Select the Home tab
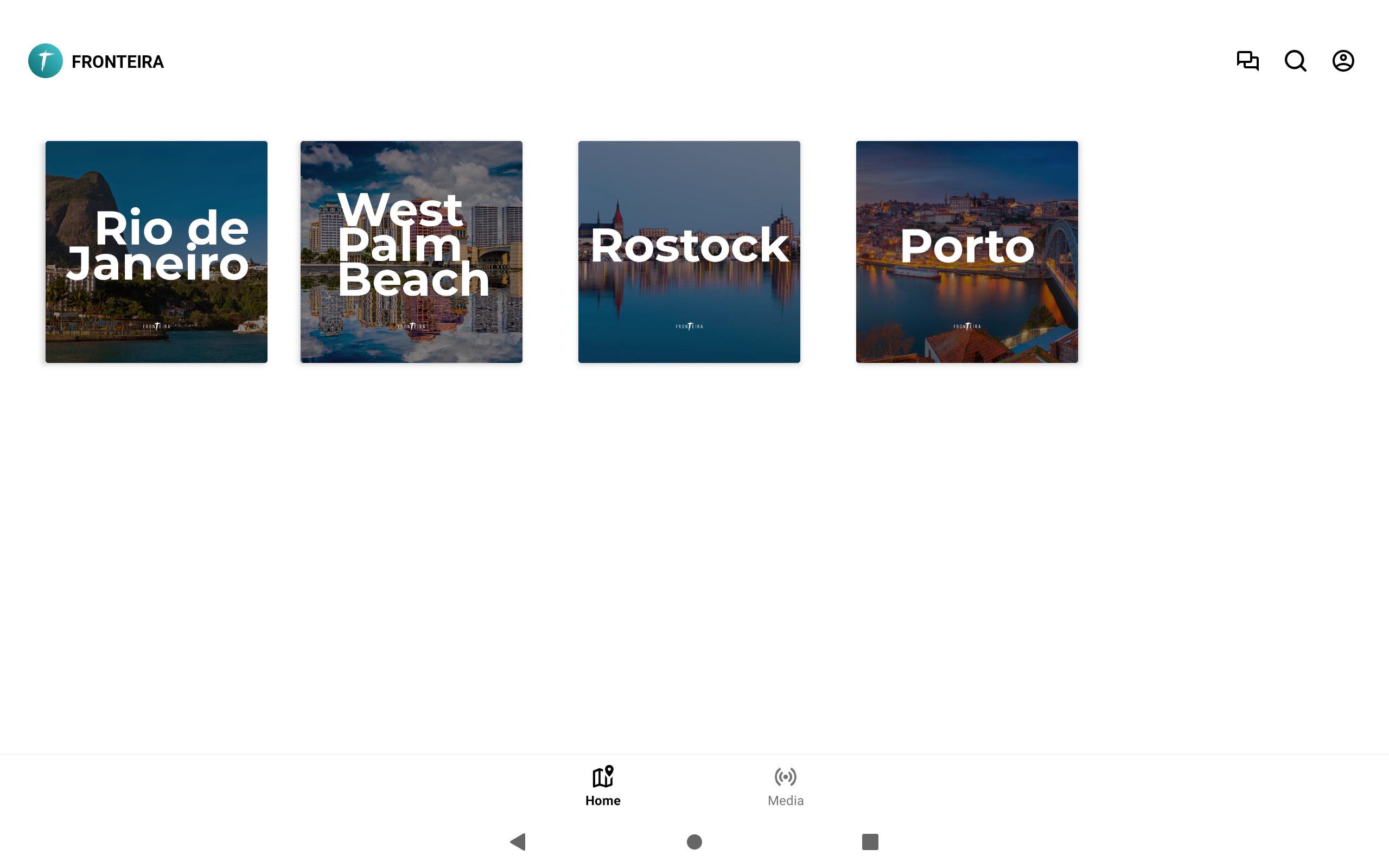Viewport: 1389px width, 868px height. click(603, 786)
